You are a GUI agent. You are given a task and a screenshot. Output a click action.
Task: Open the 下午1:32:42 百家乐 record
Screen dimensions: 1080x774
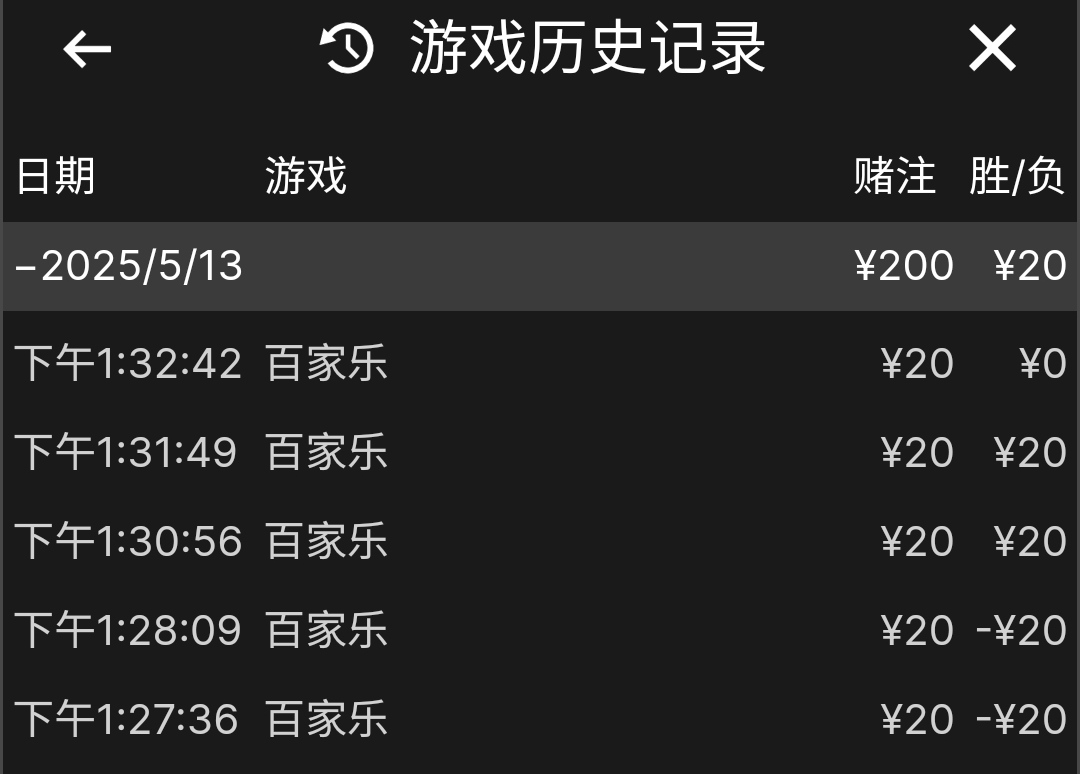540,364
